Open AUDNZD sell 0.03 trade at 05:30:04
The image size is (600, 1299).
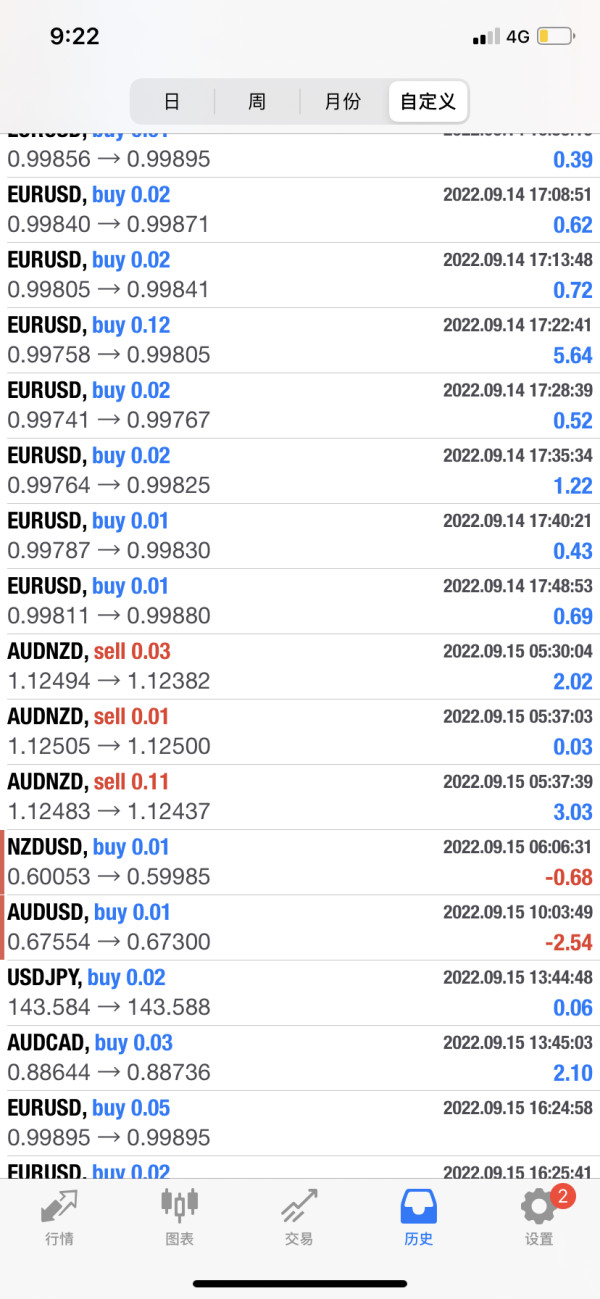coord(300,666)
